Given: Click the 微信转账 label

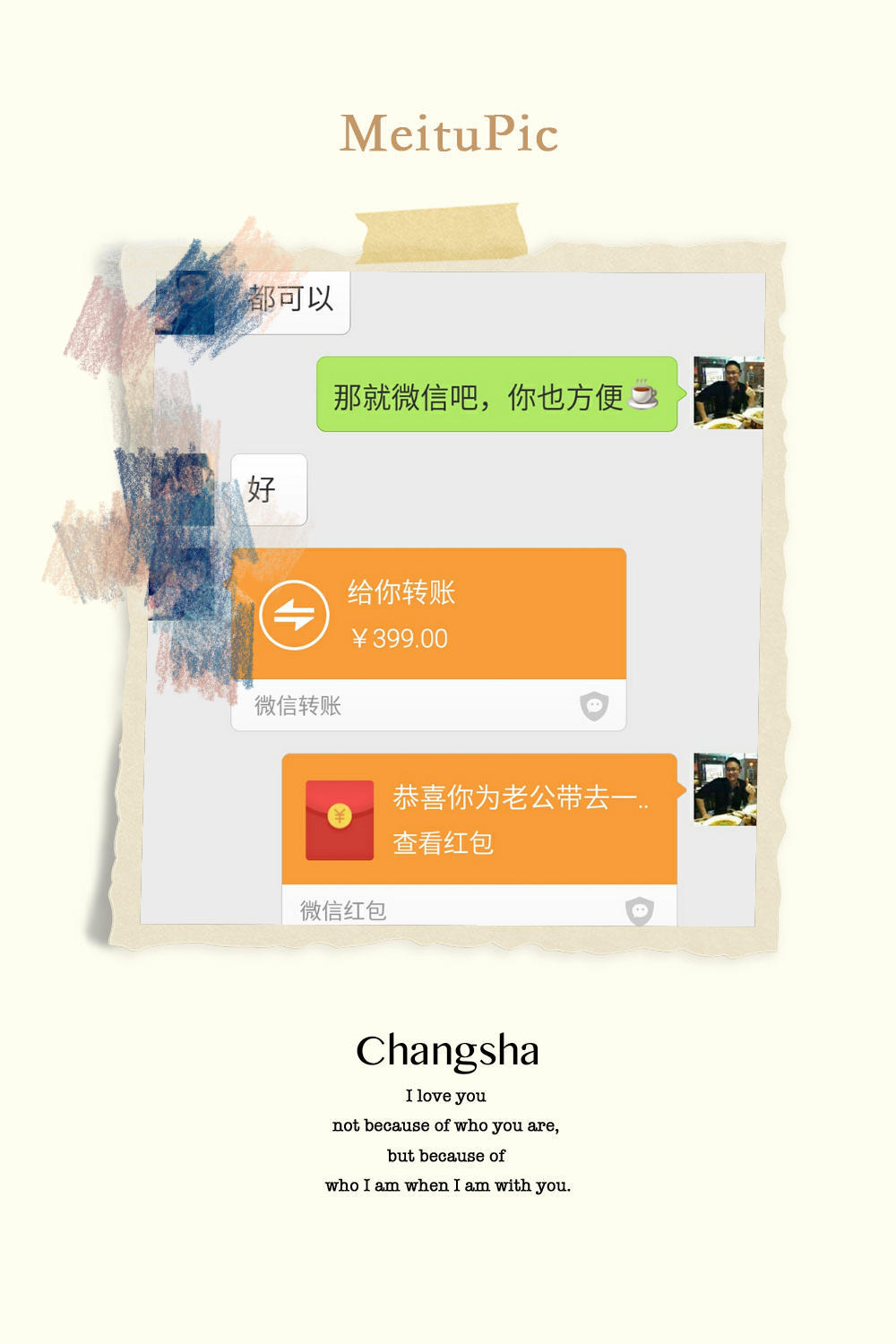Looking at the screenshot, I should pyautogui.click(x=295, y=706).
